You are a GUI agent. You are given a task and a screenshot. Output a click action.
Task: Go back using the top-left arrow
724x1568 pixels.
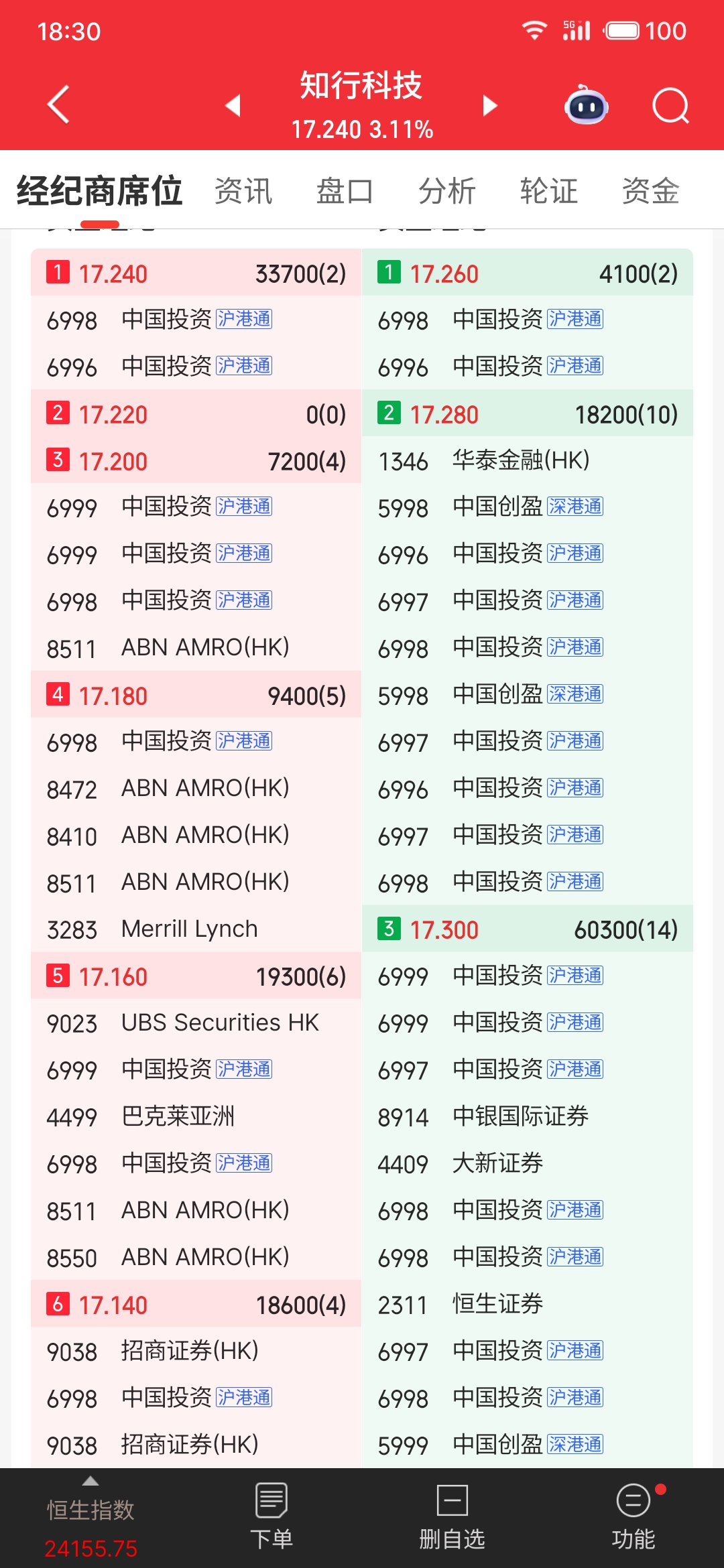(58, 105)
